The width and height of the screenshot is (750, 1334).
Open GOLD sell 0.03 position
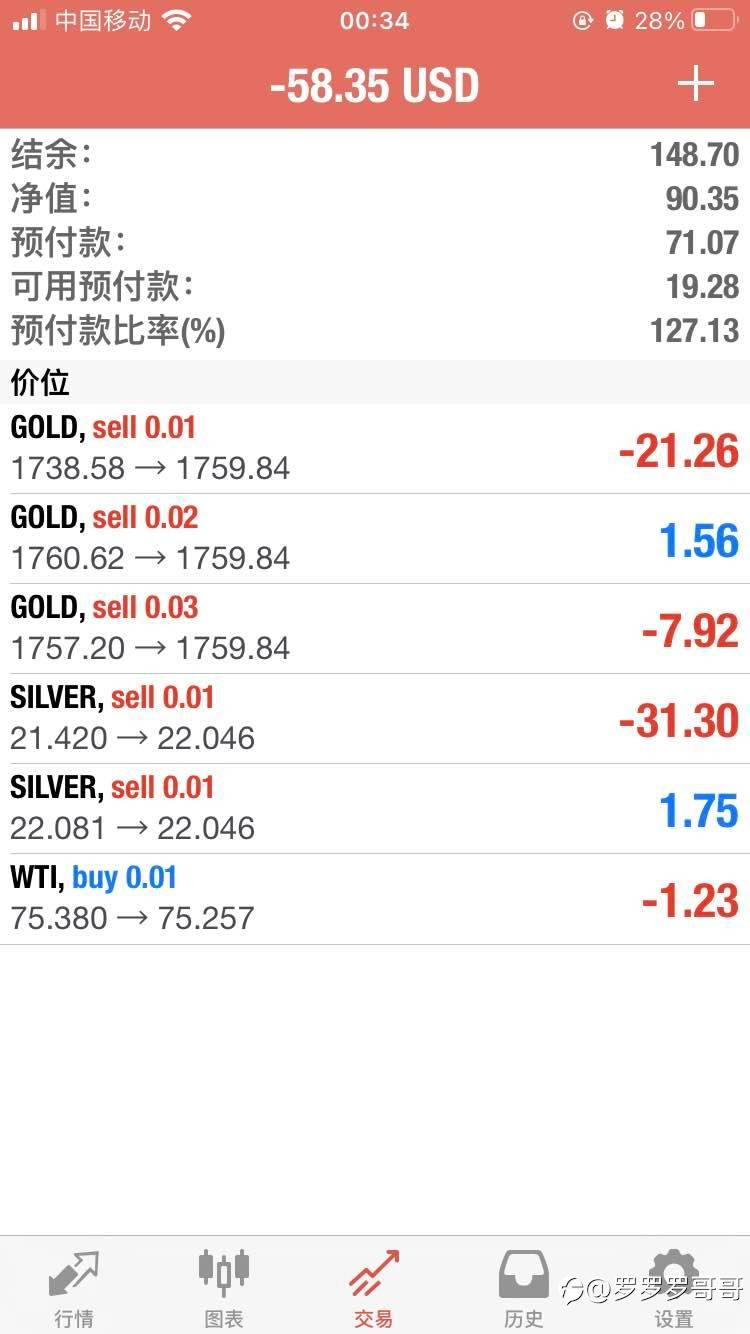point(375,629)
